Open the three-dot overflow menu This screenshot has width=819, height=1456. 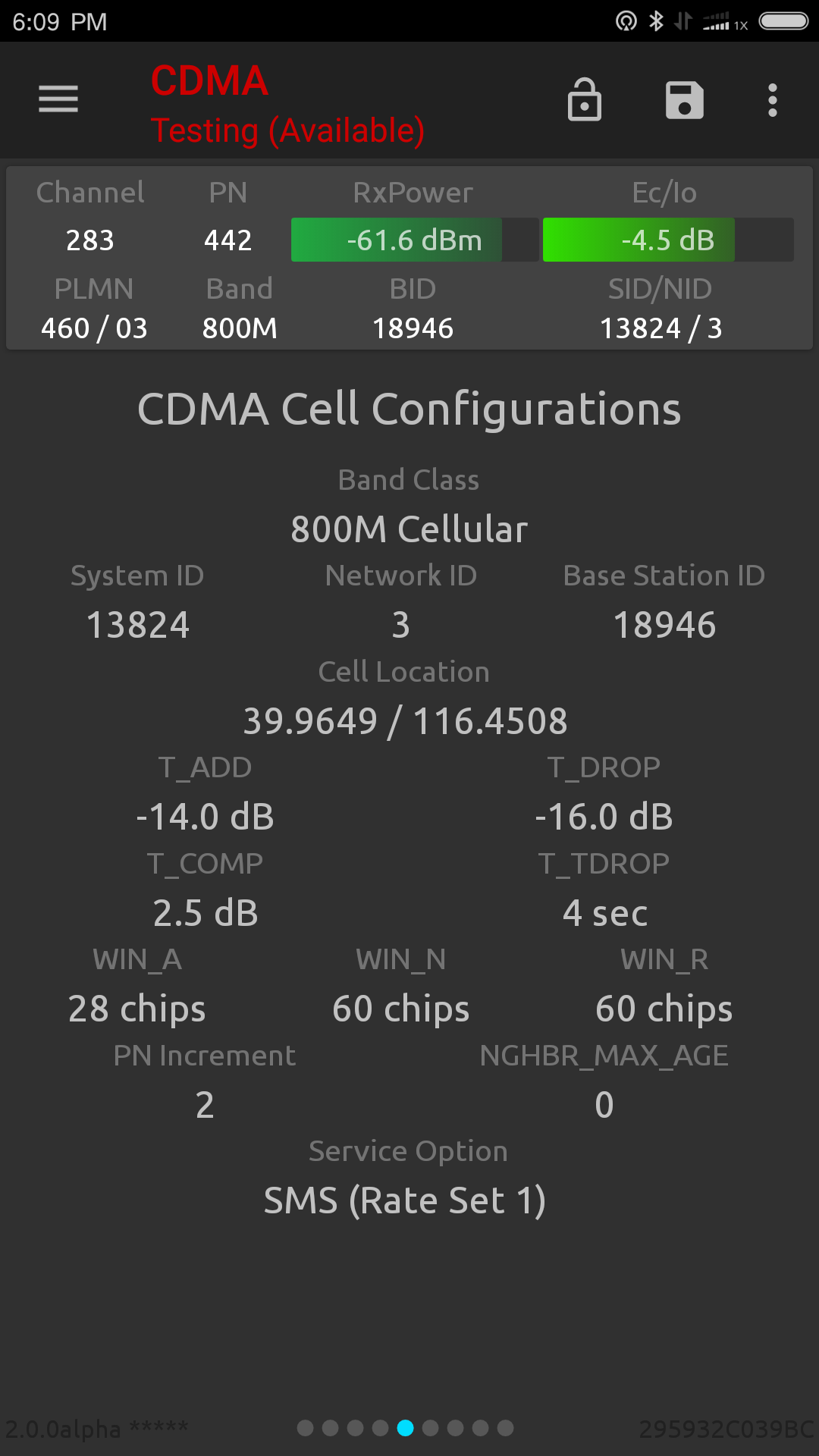(x=772, y=100)
